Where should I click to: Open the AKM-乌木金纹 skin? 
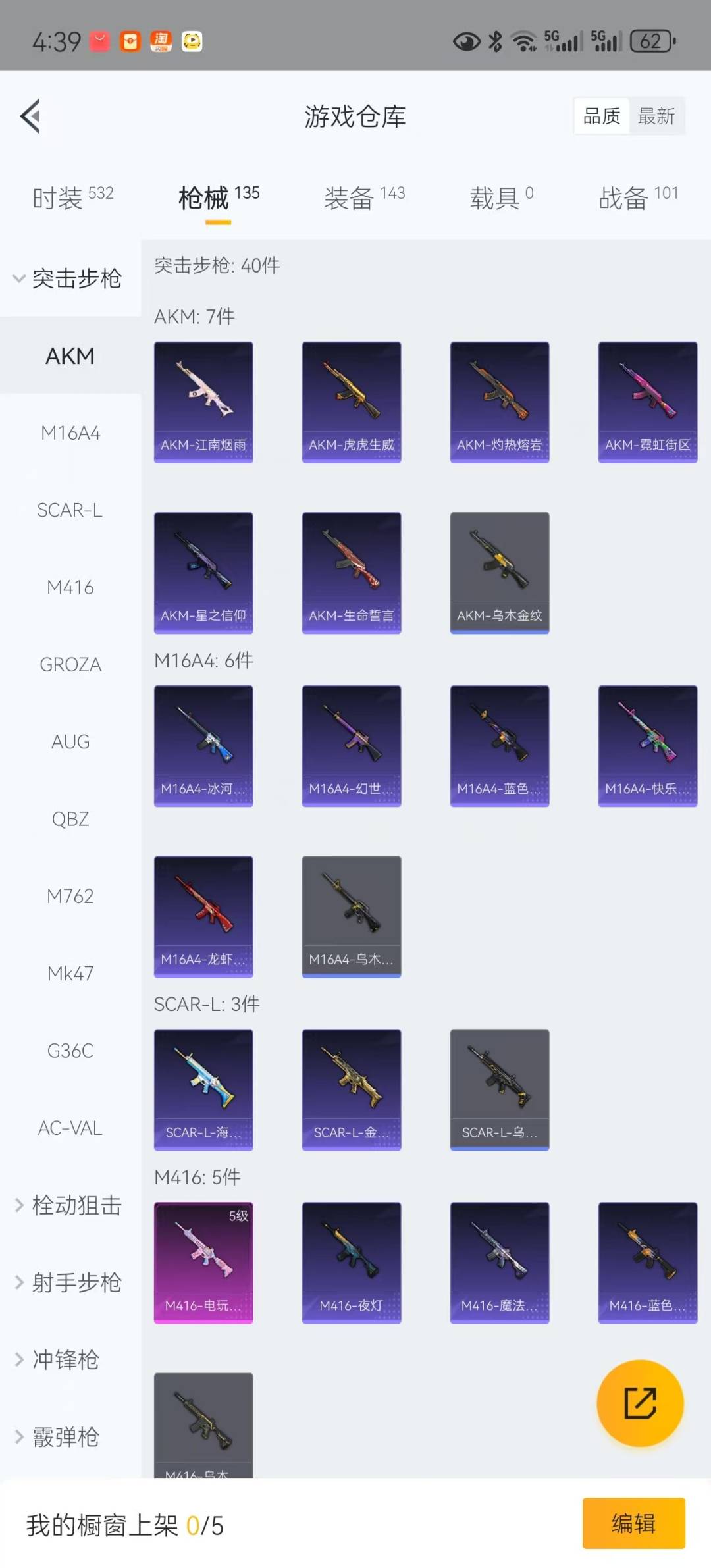(500, 573)
